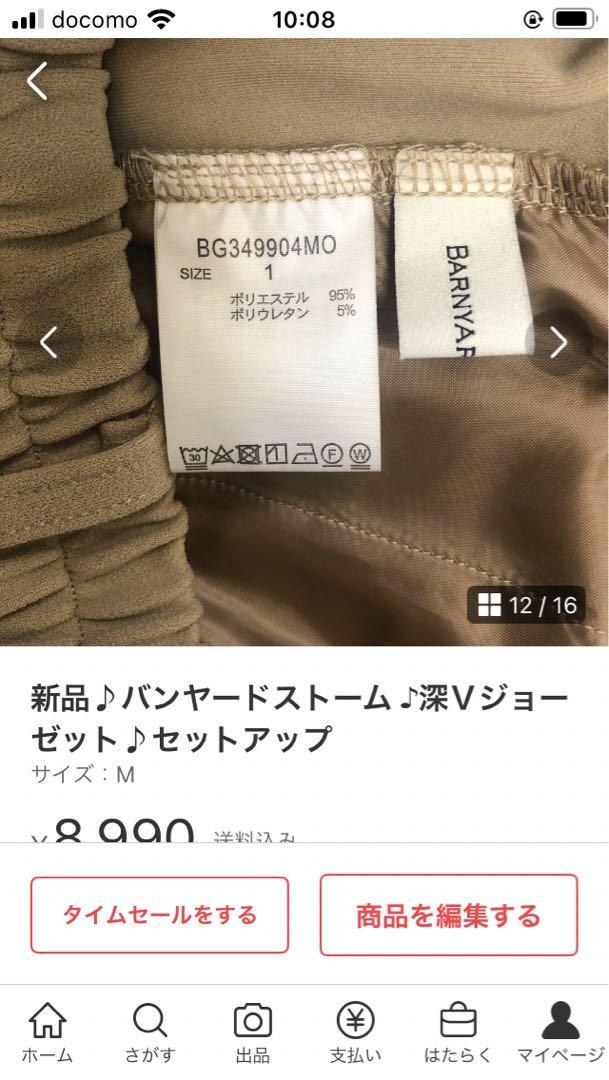This screenshot has width=609, height=1080.
Task: Switch to マイページ
Action: tap(561, 1032)
